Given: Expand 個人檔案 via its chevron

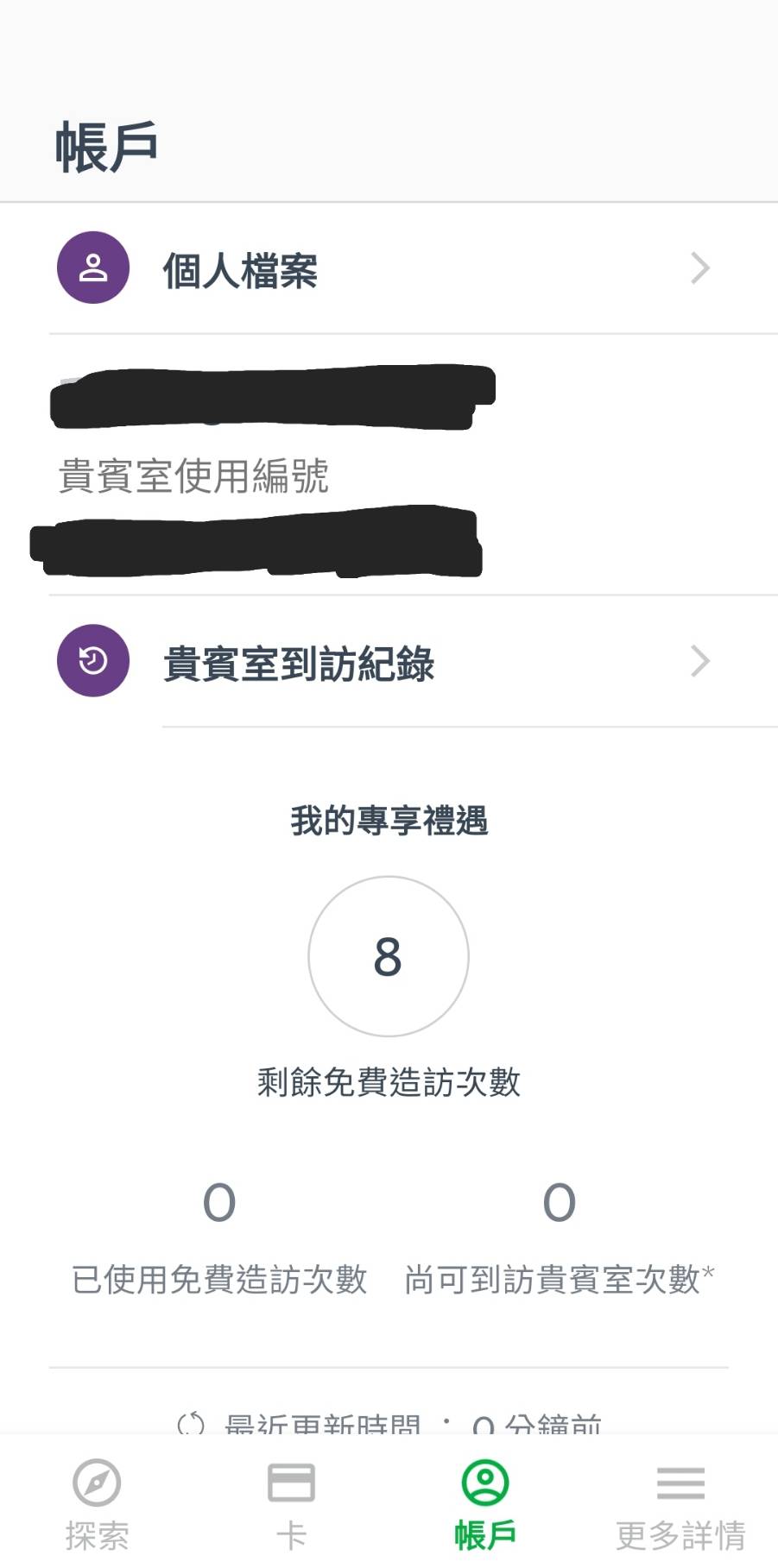Looking at the screenshot, I should pyautogui.click(x=701, y=269).
